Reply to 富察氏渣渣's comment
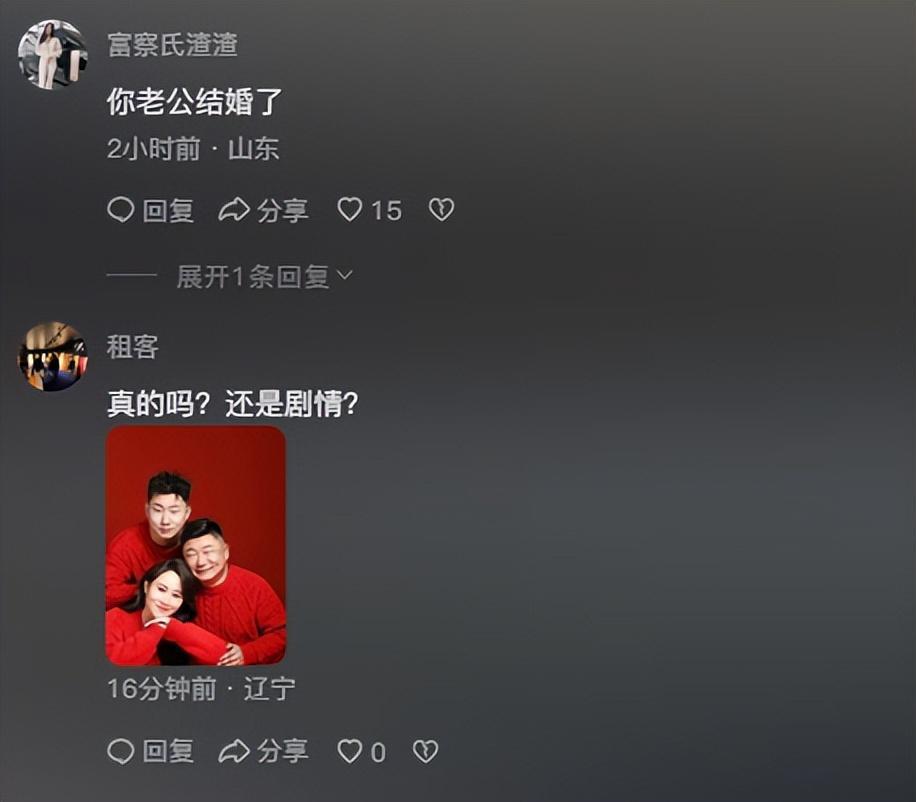 [x=151, y=210]
